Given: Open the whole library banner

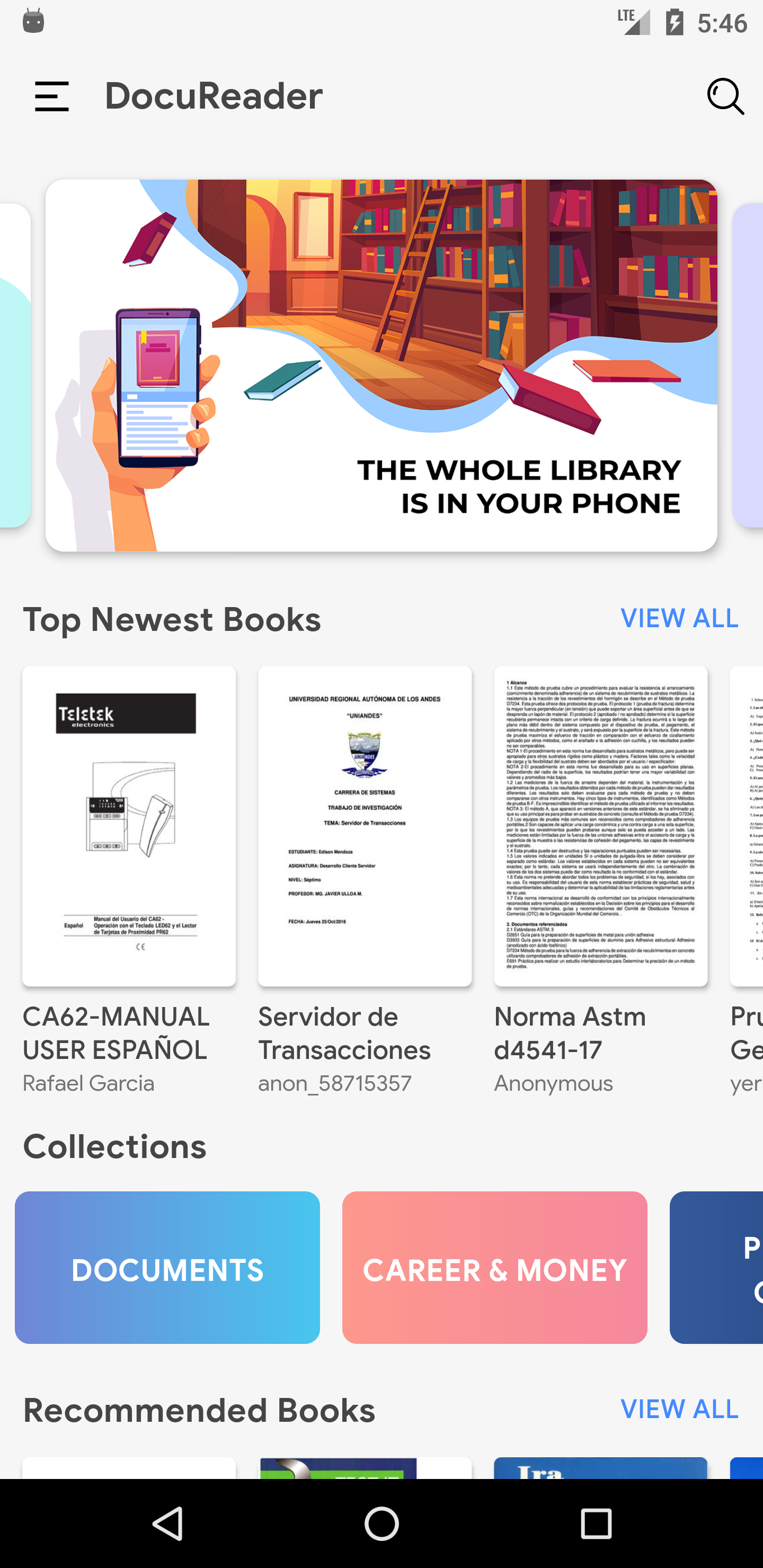Looking at the screenshot, I should [381, 365].
